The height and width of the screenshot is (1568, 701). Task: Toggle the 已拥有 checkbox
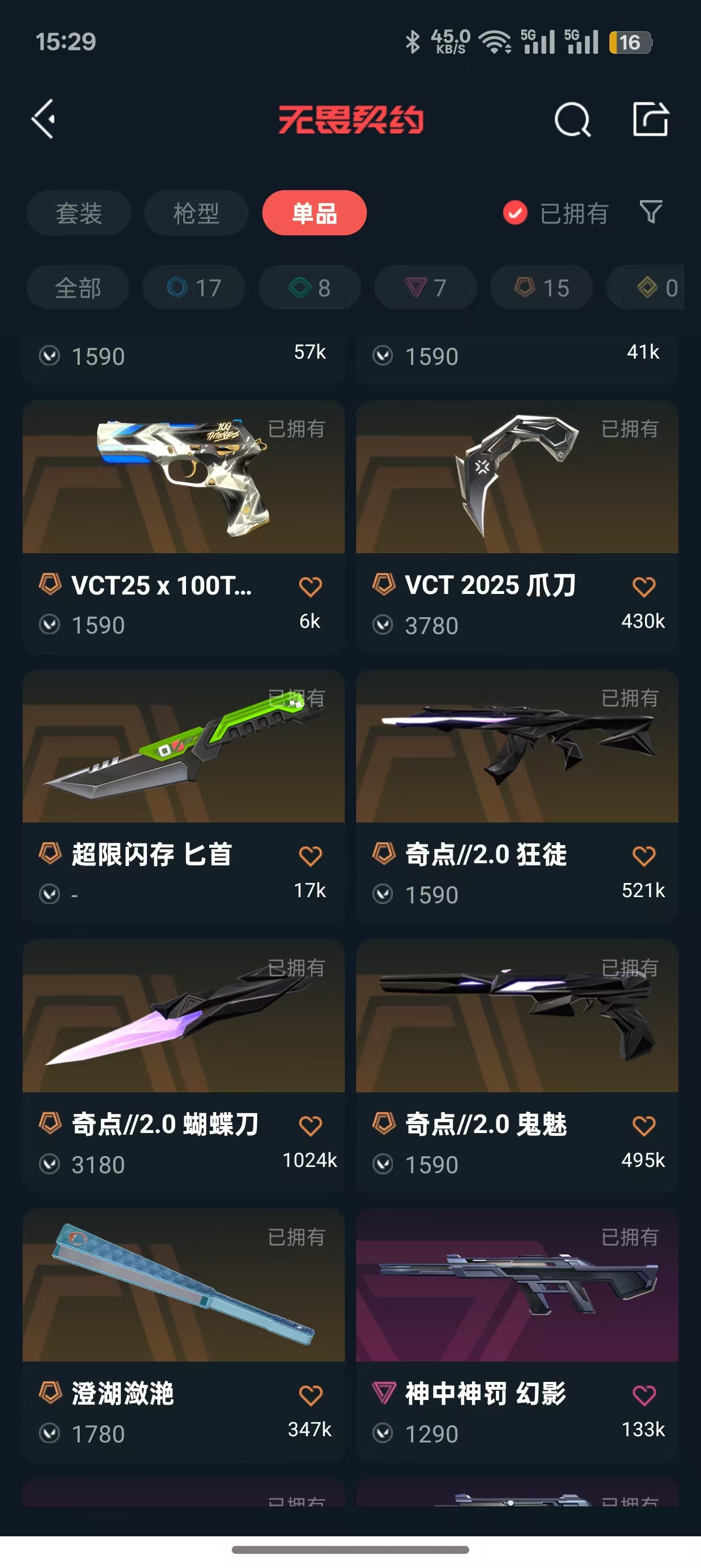coord(516,213)
